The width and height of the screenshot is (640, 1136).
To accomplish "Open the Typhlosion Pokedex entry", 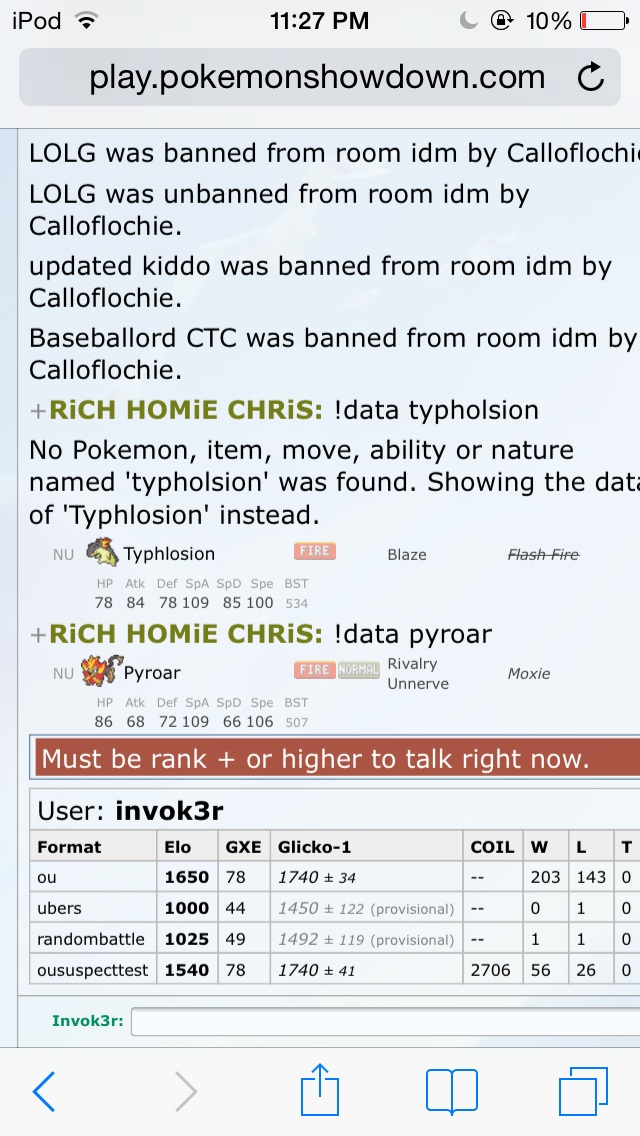I will 168,554.
